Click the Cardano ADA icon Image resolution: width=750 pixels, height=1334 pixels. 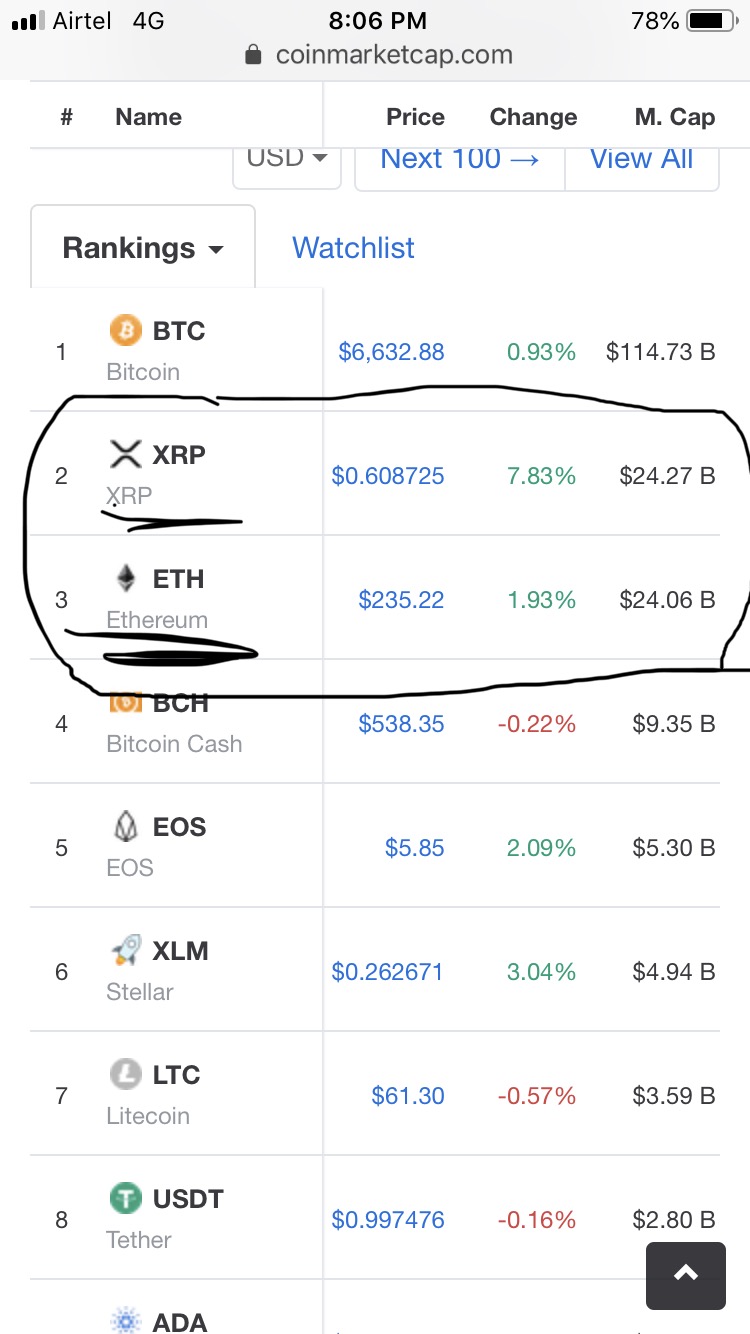(x=124, y=1320)
